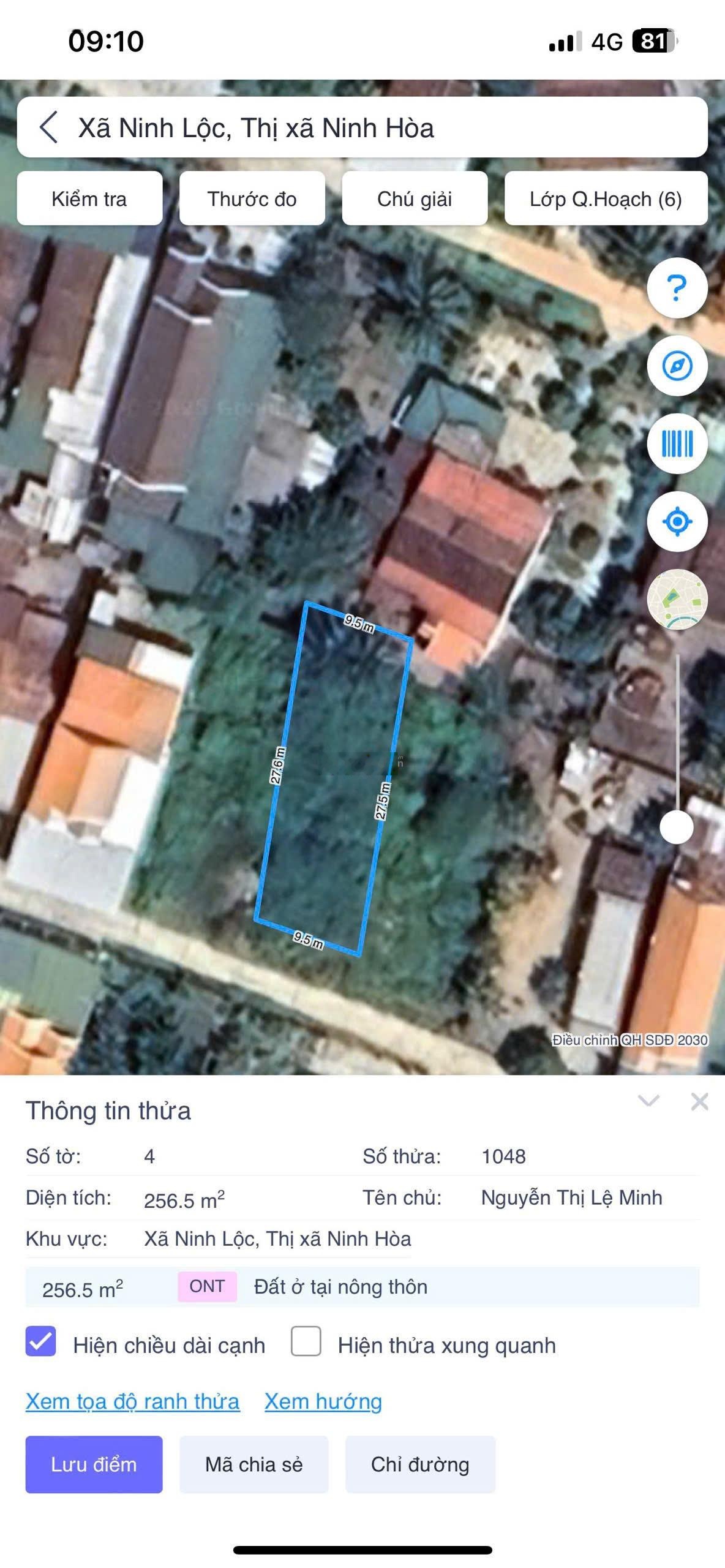
Task: Open the question mark help icon
Action: click(677, 288)
